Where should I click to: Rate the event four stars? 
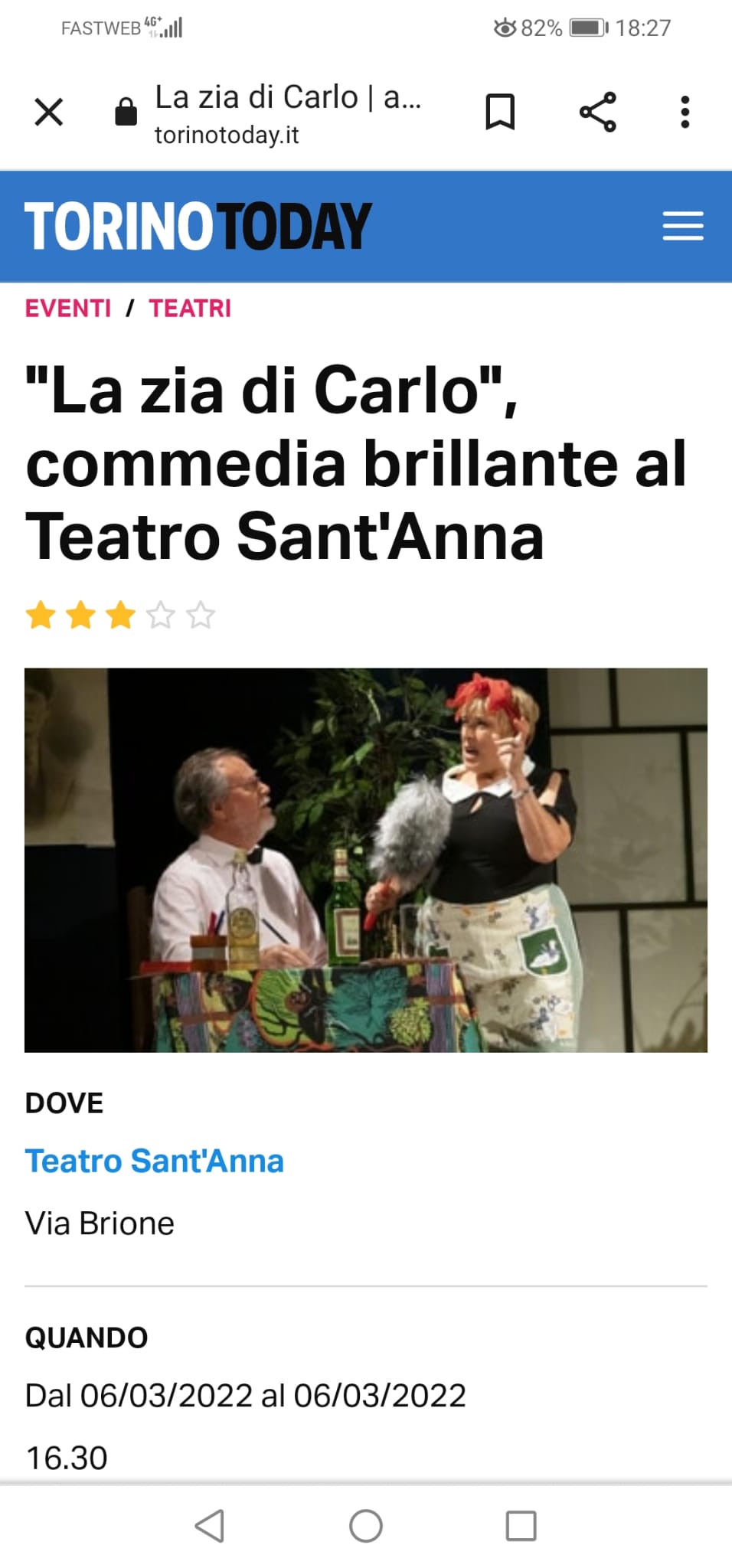click(x=161, y=615)
